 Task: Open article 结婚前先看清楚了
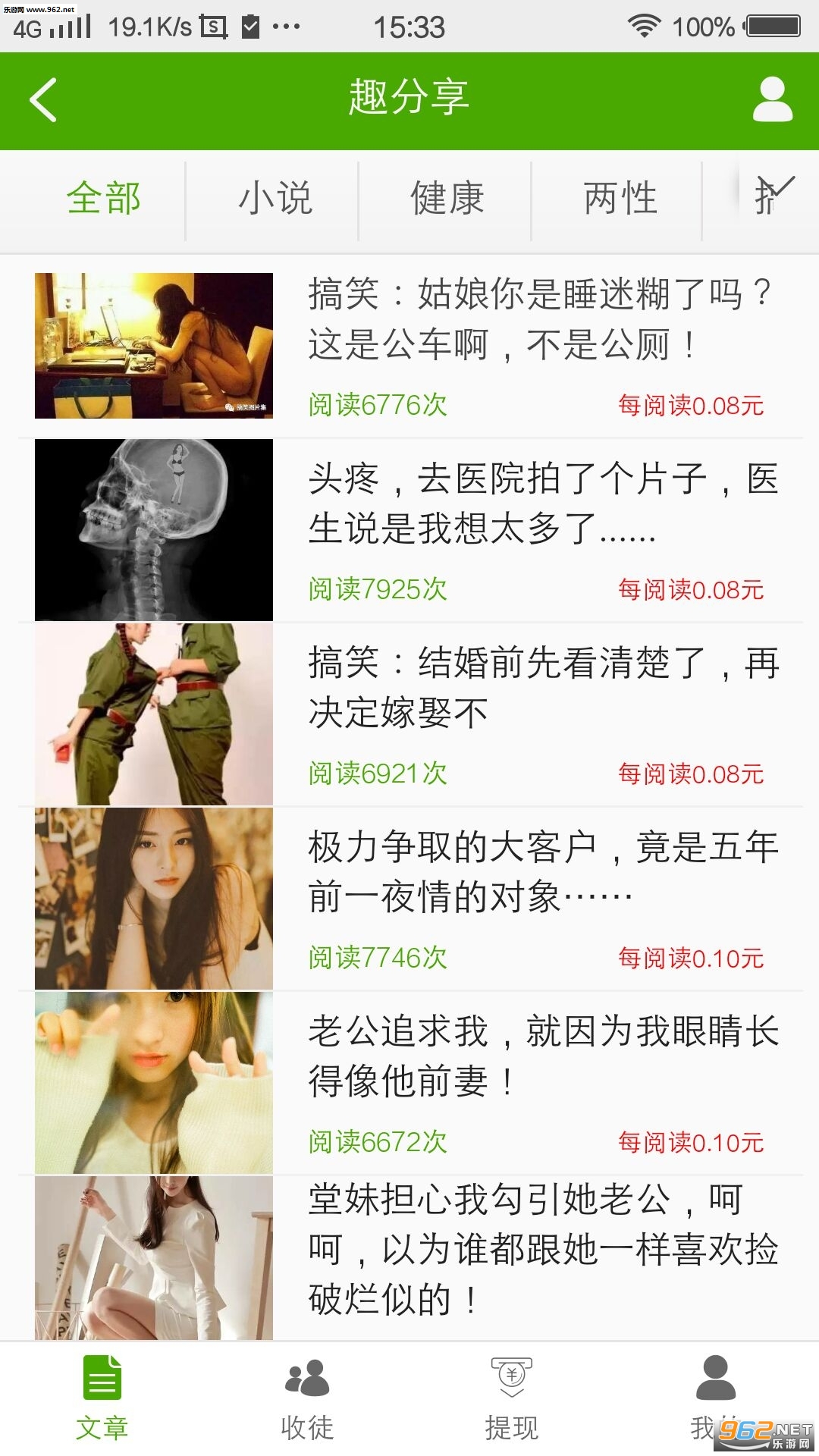click(x=543, y=688)
